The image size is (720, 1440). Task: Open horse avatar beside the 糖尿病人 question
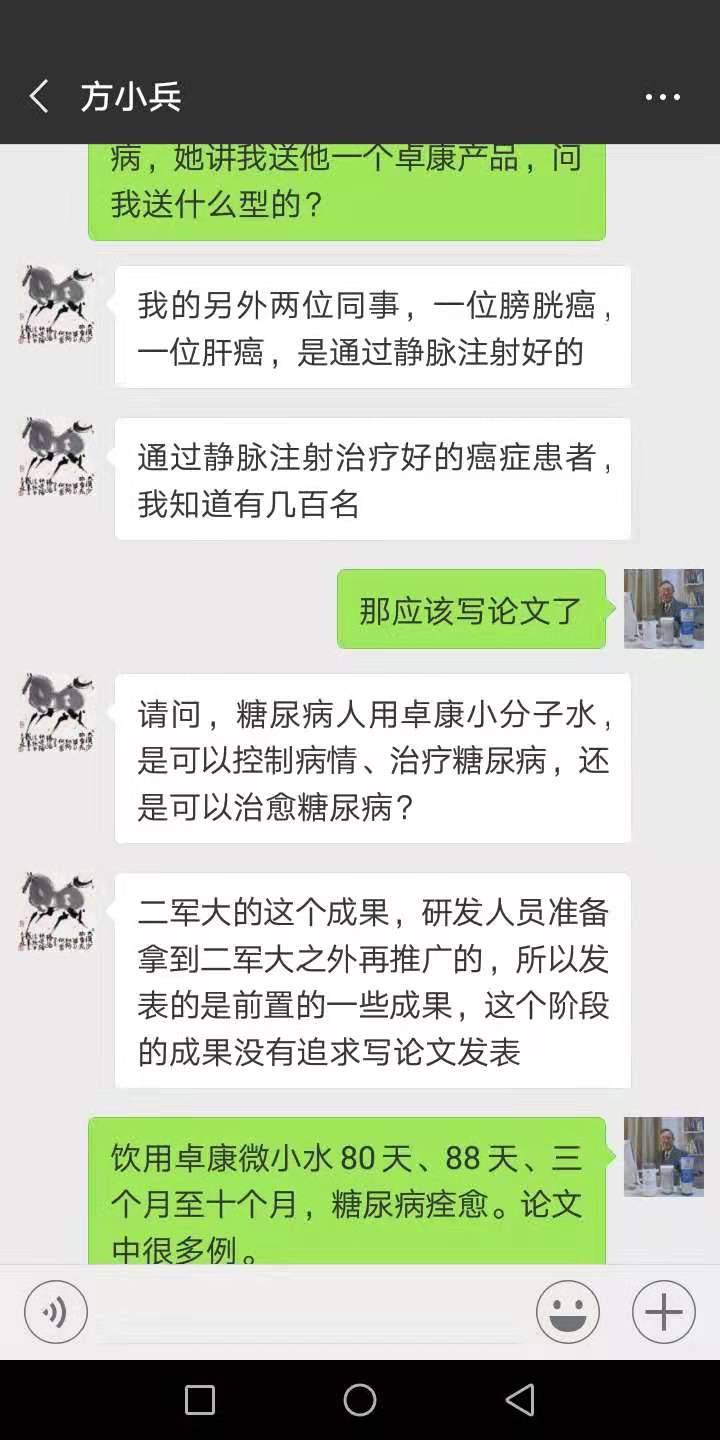[x=57, y=713]
